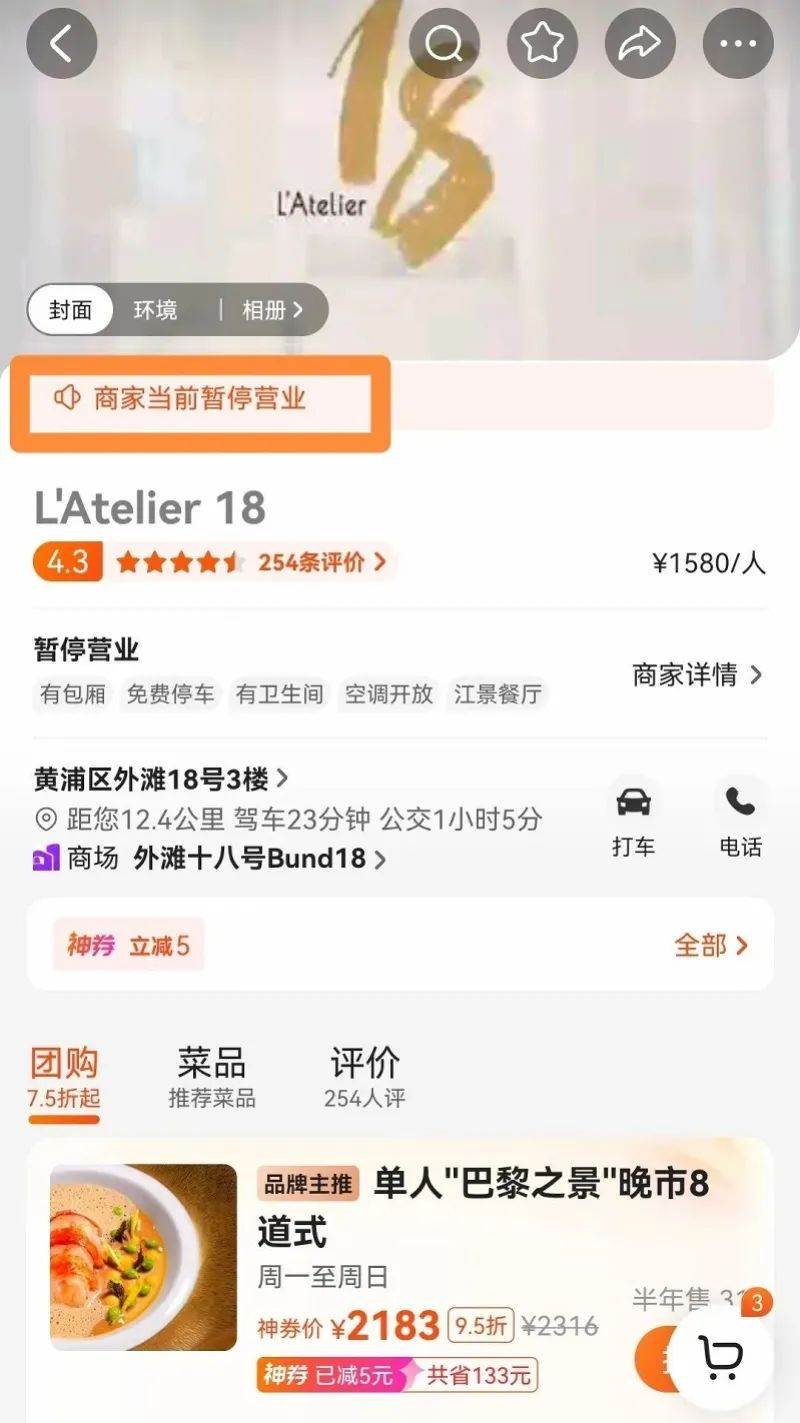Switch to 菜品 tab
The height and width of the screenshot is (1423, 800).
[x=212, y=1077]
